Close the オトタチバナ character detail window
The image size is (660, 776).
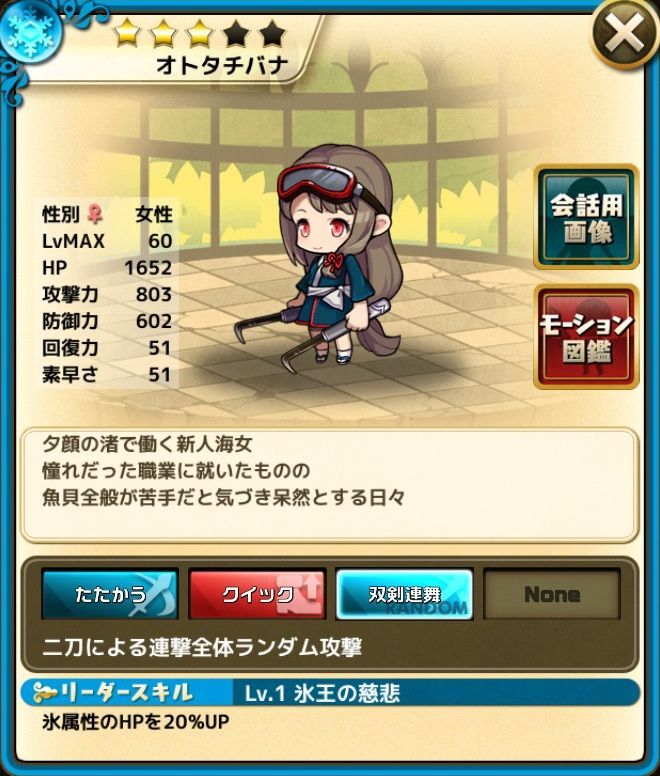(x=624, y=37)
